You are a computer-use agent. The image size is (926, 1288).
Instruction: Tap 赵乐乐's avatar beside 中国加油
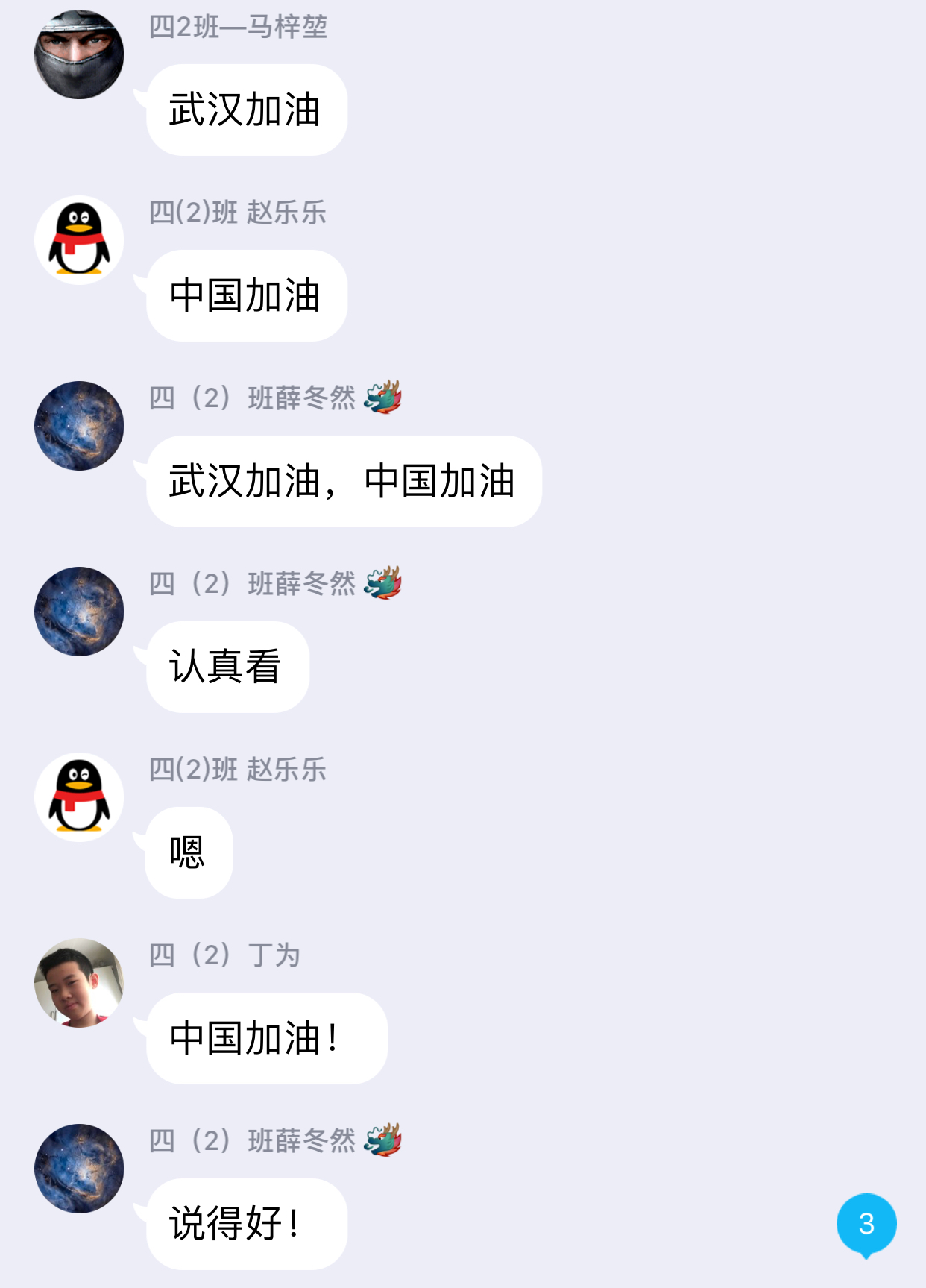79,240
